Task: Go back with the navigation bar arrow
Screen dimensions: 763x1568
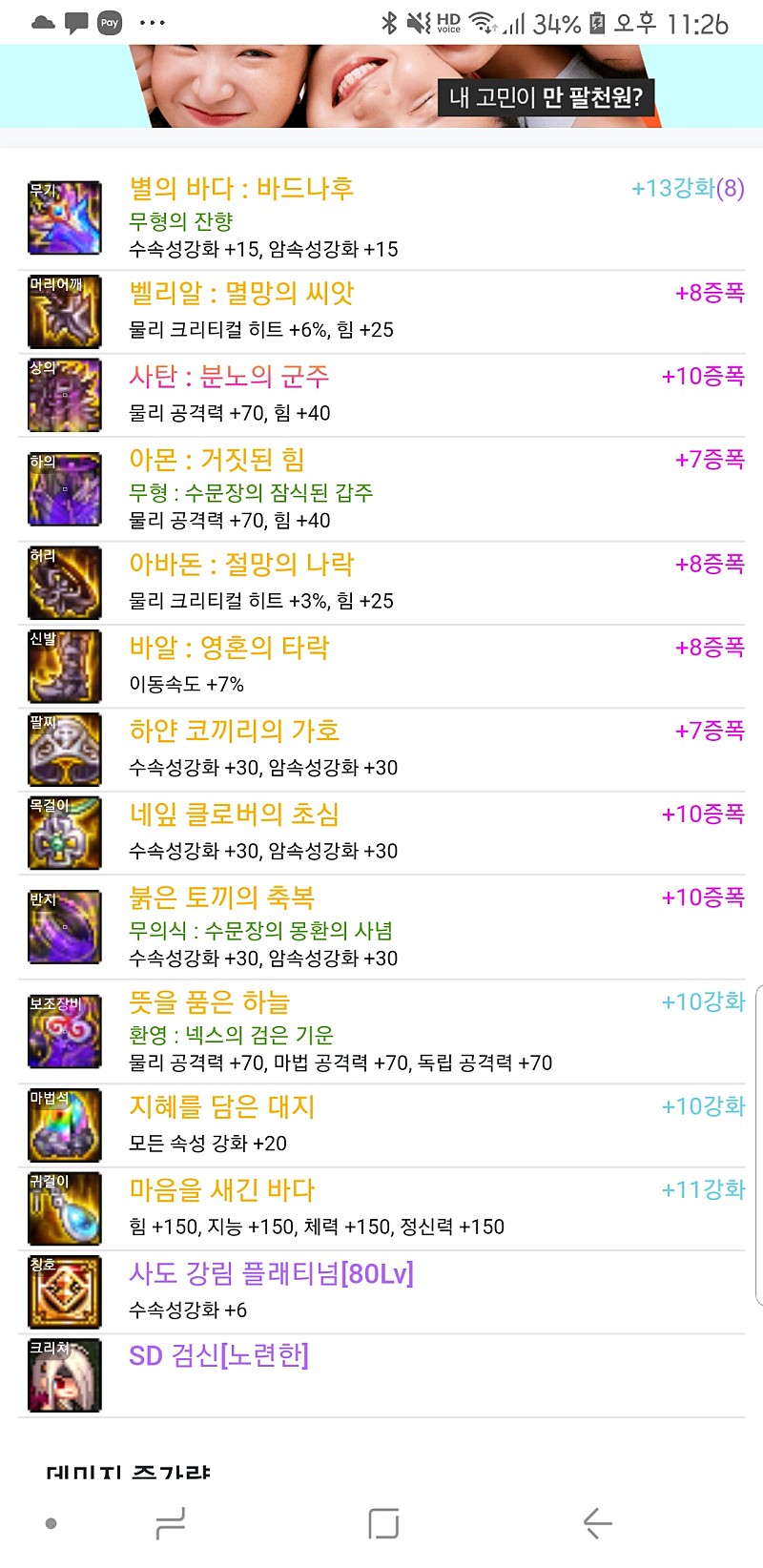Action: tap(597, 1523)
